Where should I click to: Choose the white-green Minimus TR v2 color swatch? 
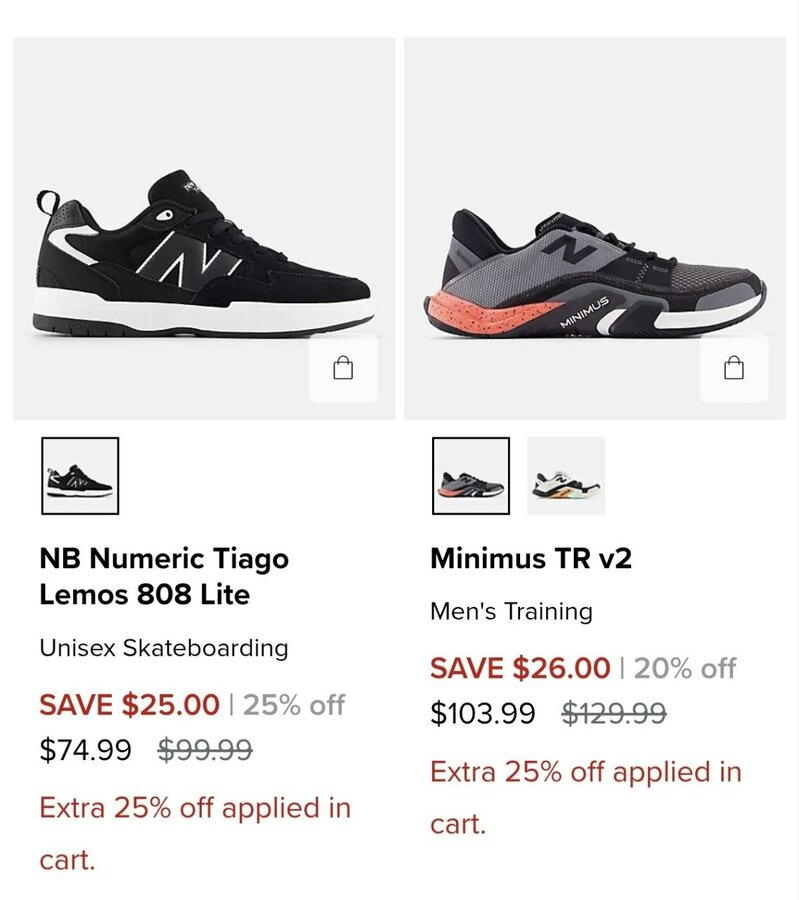pyautogui.click(x=566, y=476)
